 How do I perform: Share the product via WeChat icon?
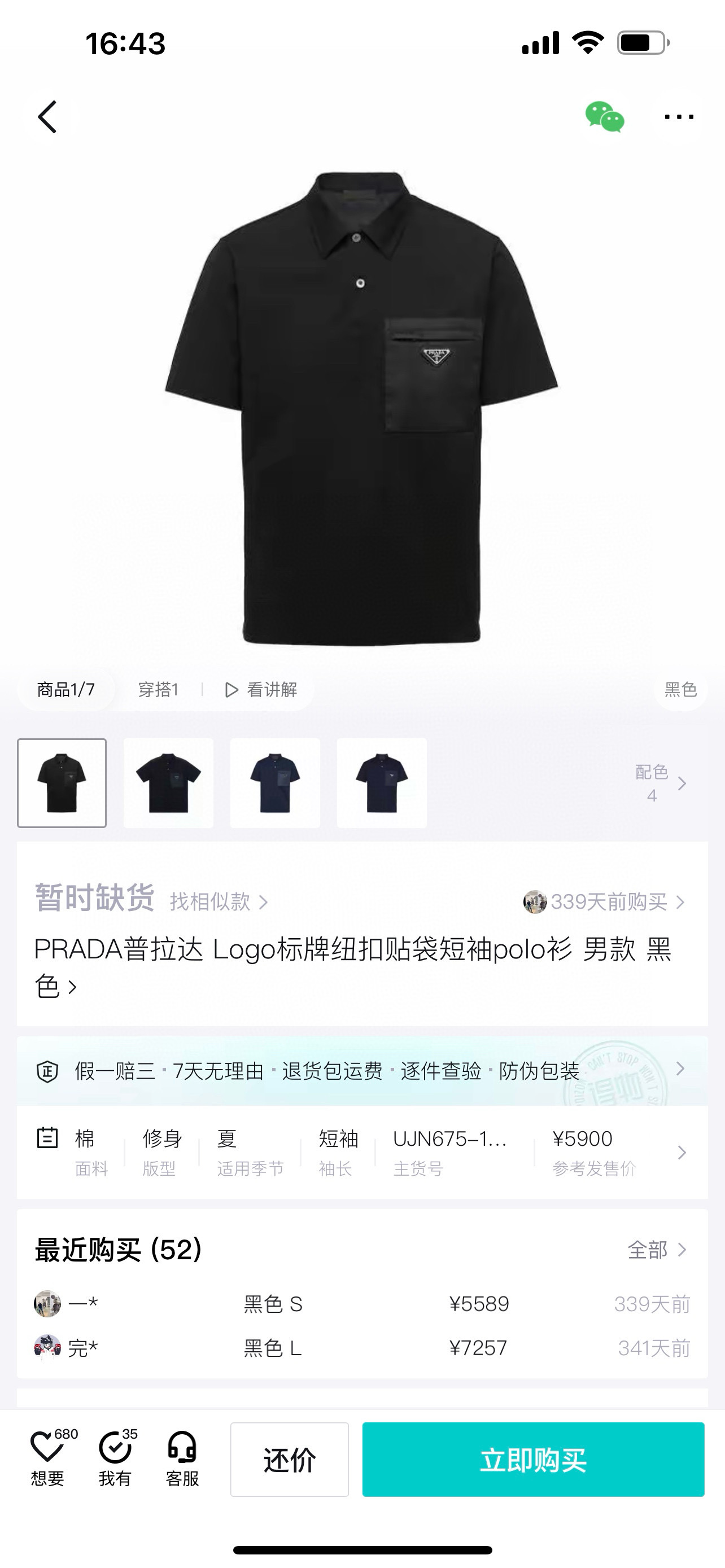[605, 117]
